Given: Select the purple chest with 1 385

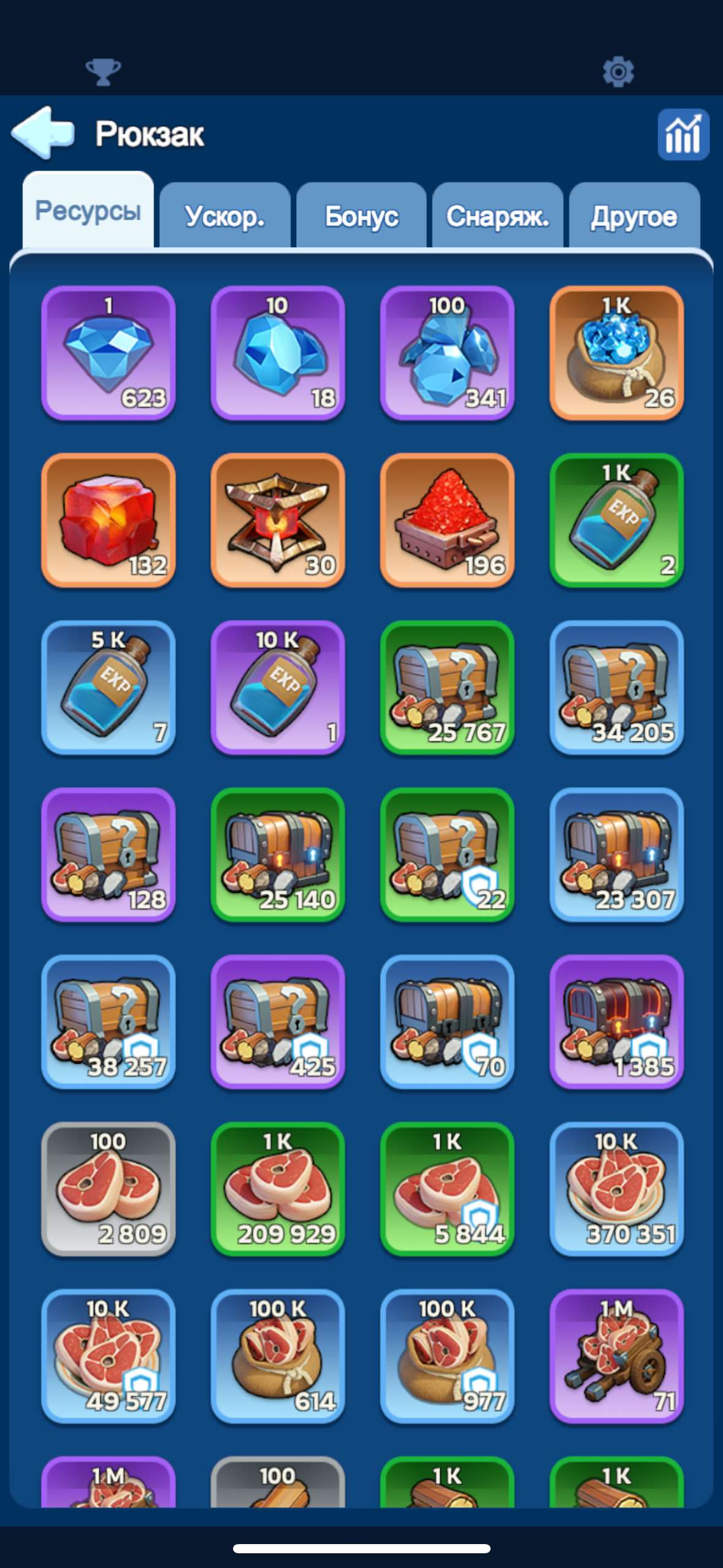Looking at the screenshot, I should click(x=616, y=1022).
